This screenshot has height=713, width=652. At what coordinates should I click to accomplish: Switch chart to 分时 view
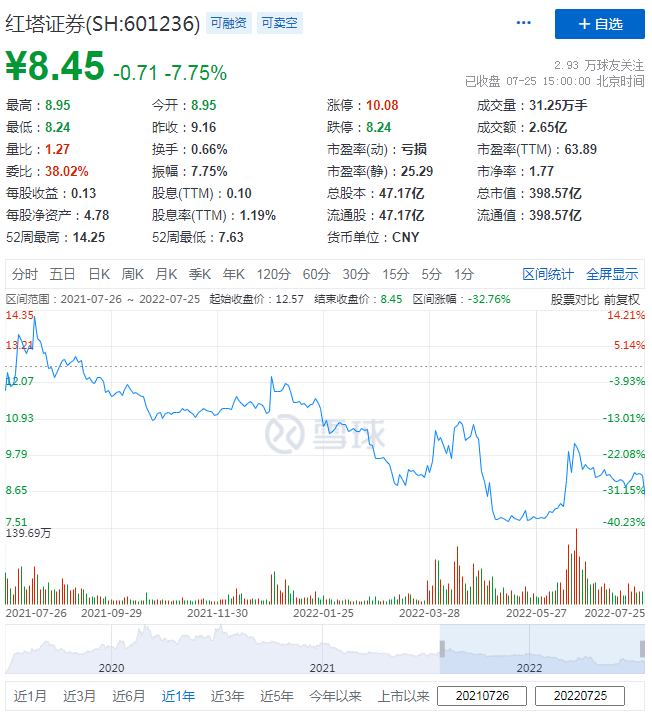(25, 274)
